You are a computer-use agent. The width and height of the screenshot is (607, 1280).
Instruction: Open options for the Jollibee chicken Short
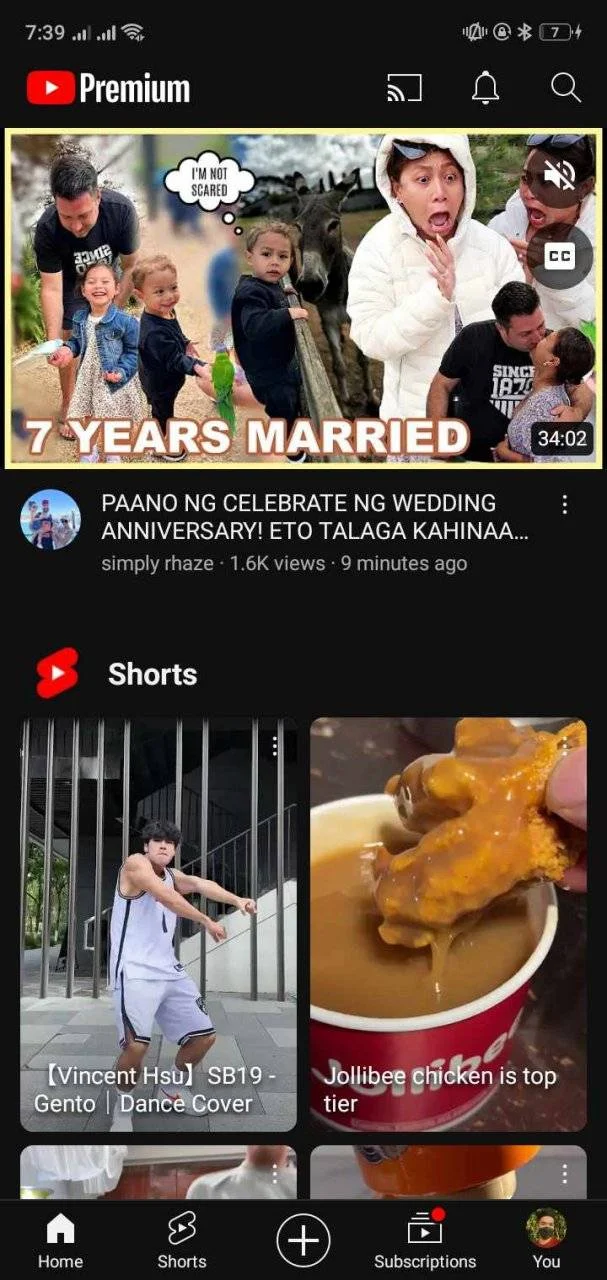point(565,746)
